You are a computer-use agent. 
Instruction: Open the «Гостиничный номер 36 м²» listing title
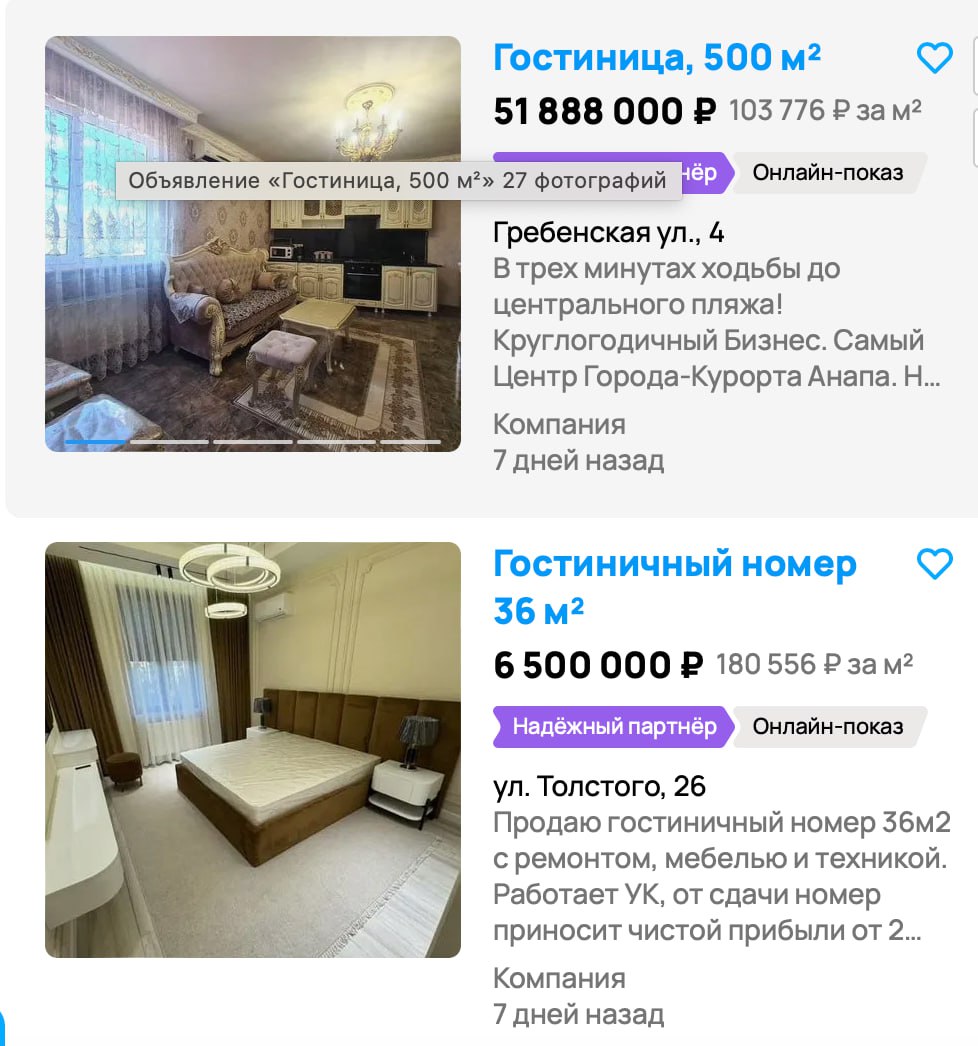[x=674, y=586]
